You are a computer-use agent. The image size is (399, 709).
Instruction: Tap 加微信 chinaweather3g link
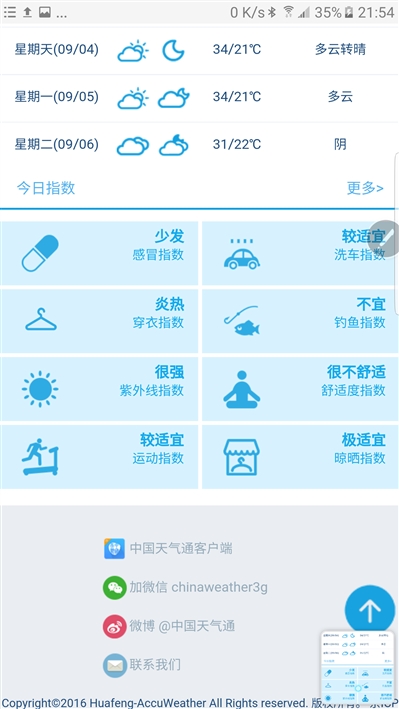pyautogui.click(x=185, y=587)
